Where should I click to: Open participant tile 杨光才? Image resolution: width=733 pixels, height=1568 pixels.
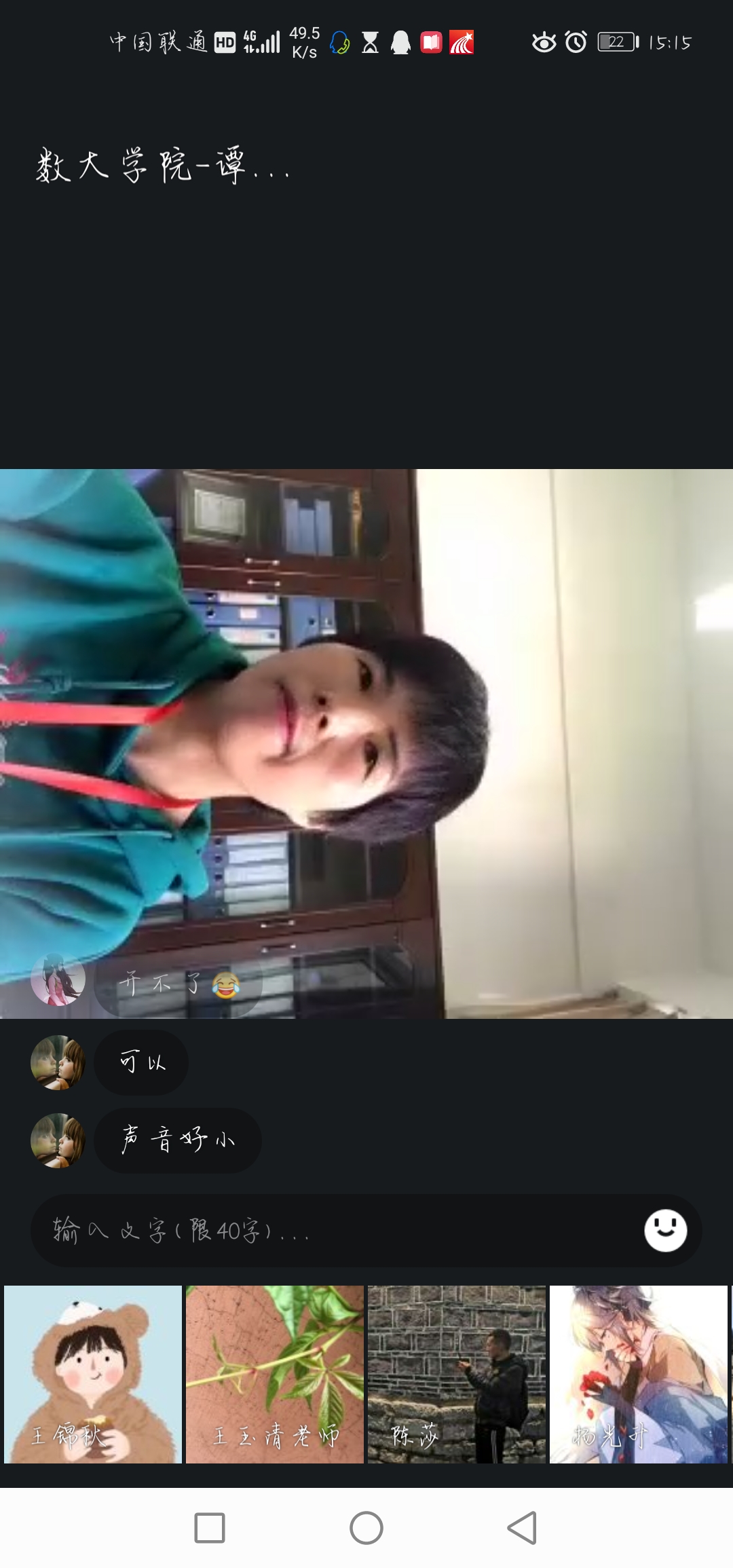tap(639, 1374)
